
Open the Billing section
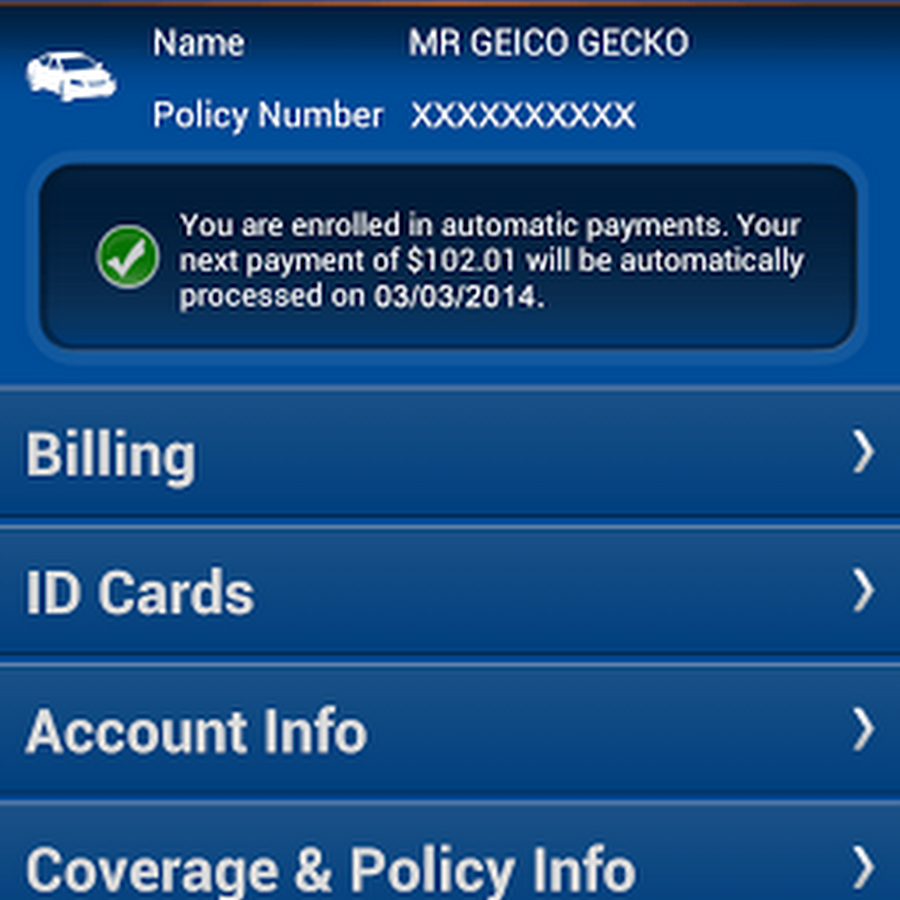click(x=450, y=455)
